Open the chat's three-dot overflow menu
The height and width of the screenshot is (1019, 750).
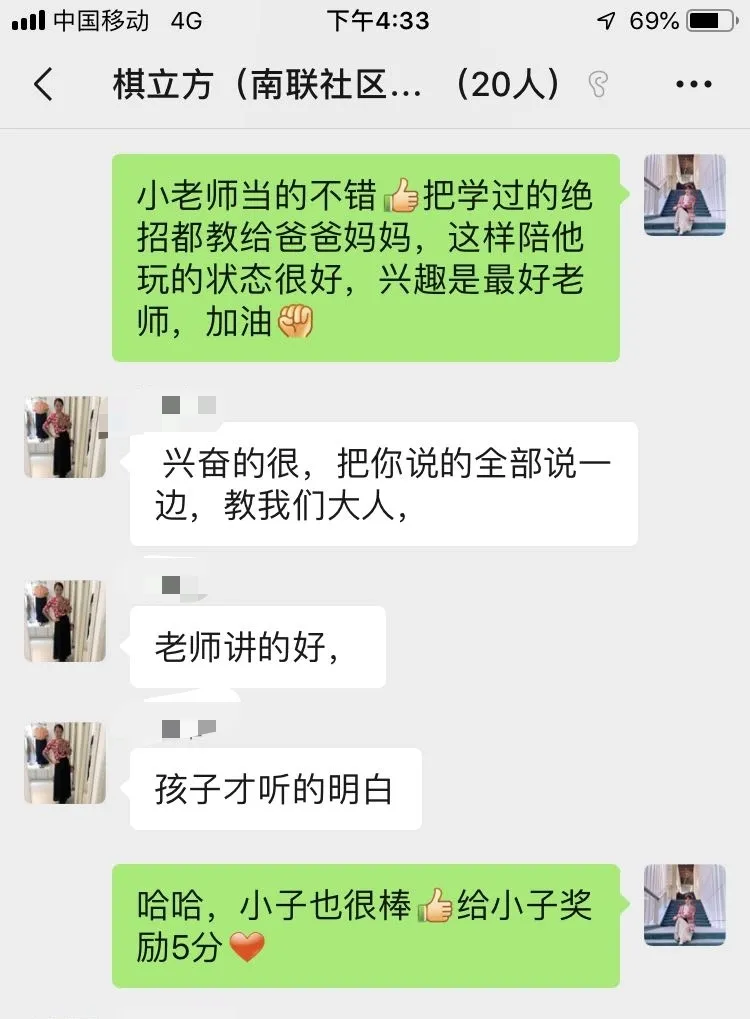point(693,85)
